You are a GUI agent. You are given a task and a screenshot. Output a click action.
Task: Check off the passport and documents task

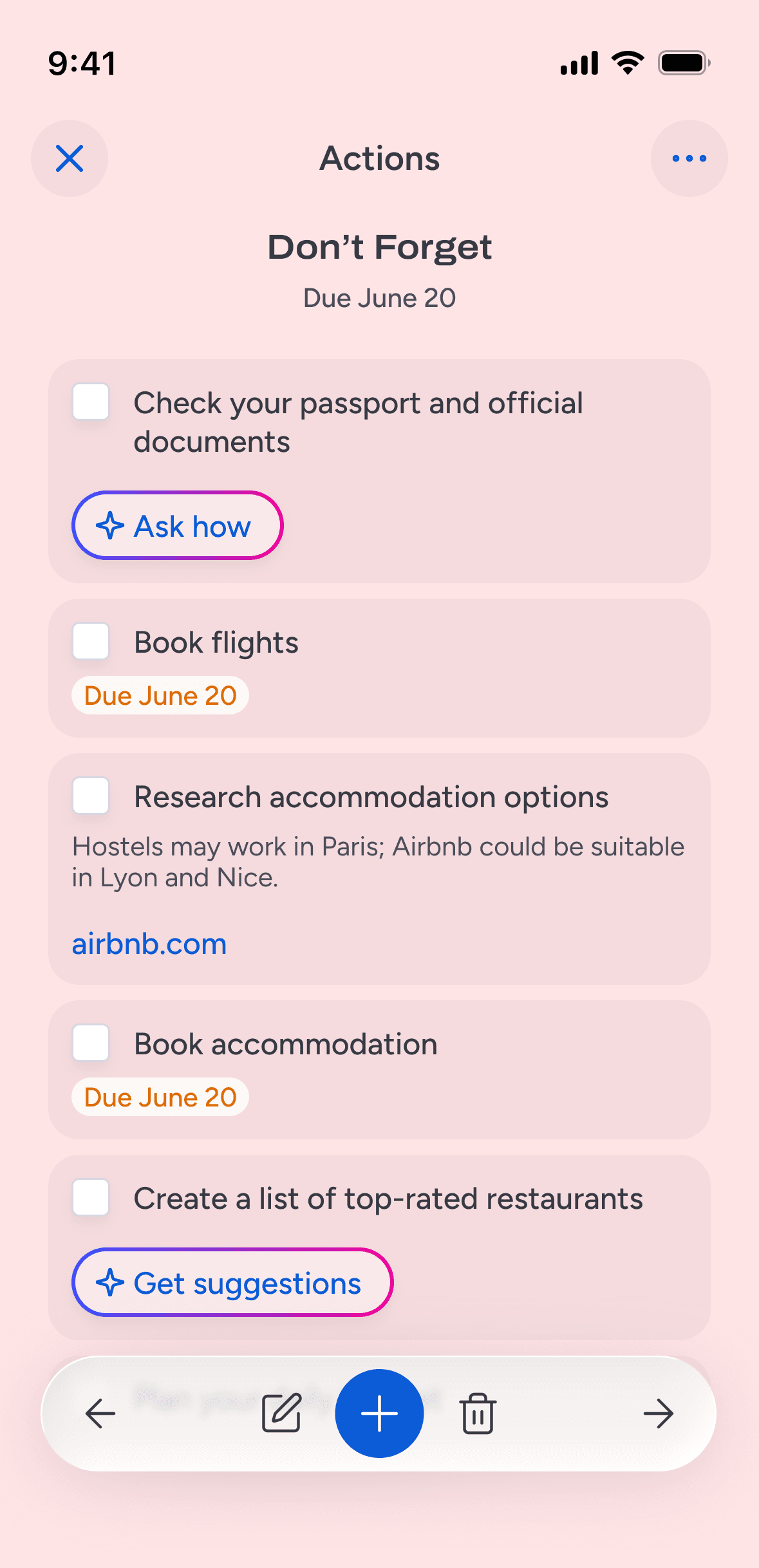tap(91, 402)
